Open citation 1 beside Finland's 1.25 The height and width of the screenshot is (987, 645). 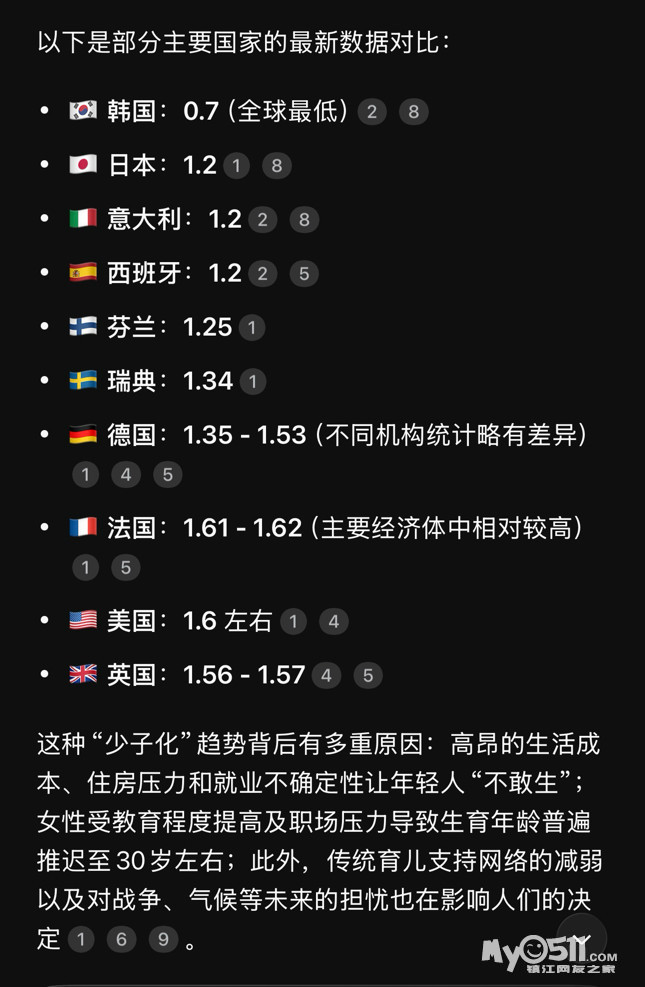click(x=252, y=327)
